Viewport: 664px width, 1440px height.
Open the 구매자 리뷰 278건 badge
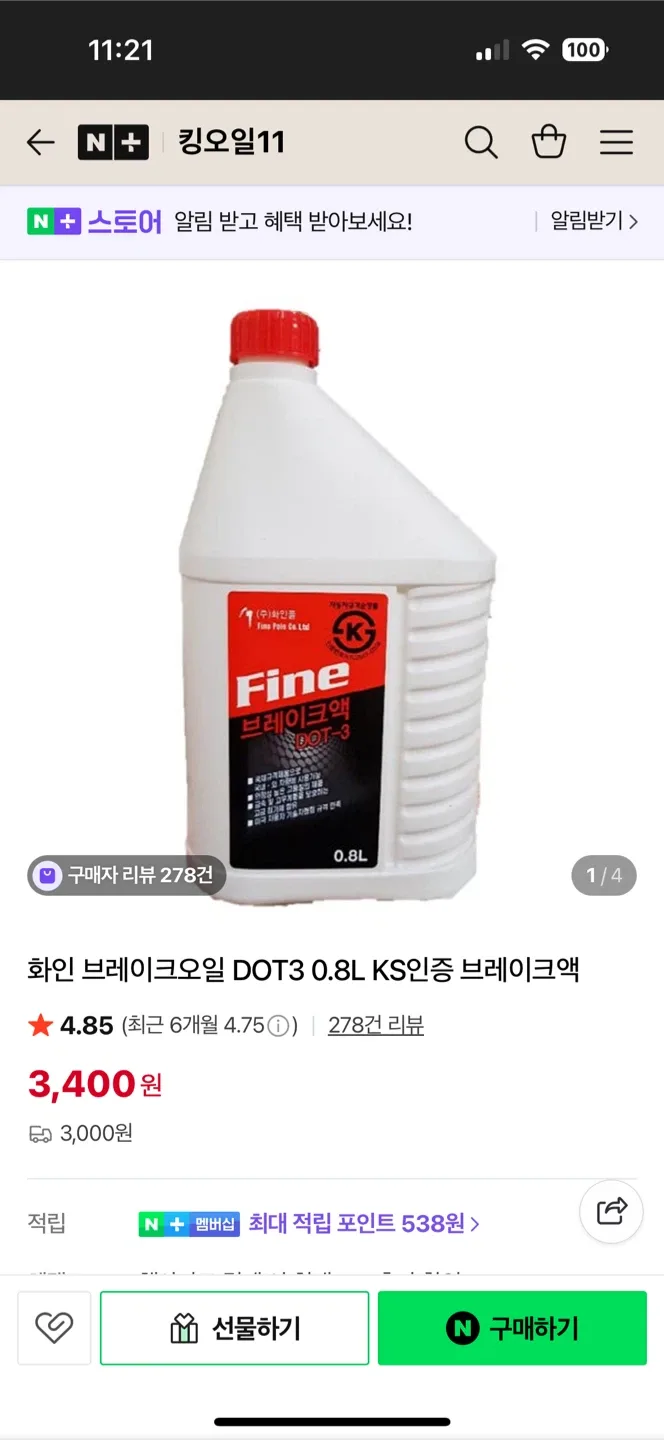[x=126, y=875]
